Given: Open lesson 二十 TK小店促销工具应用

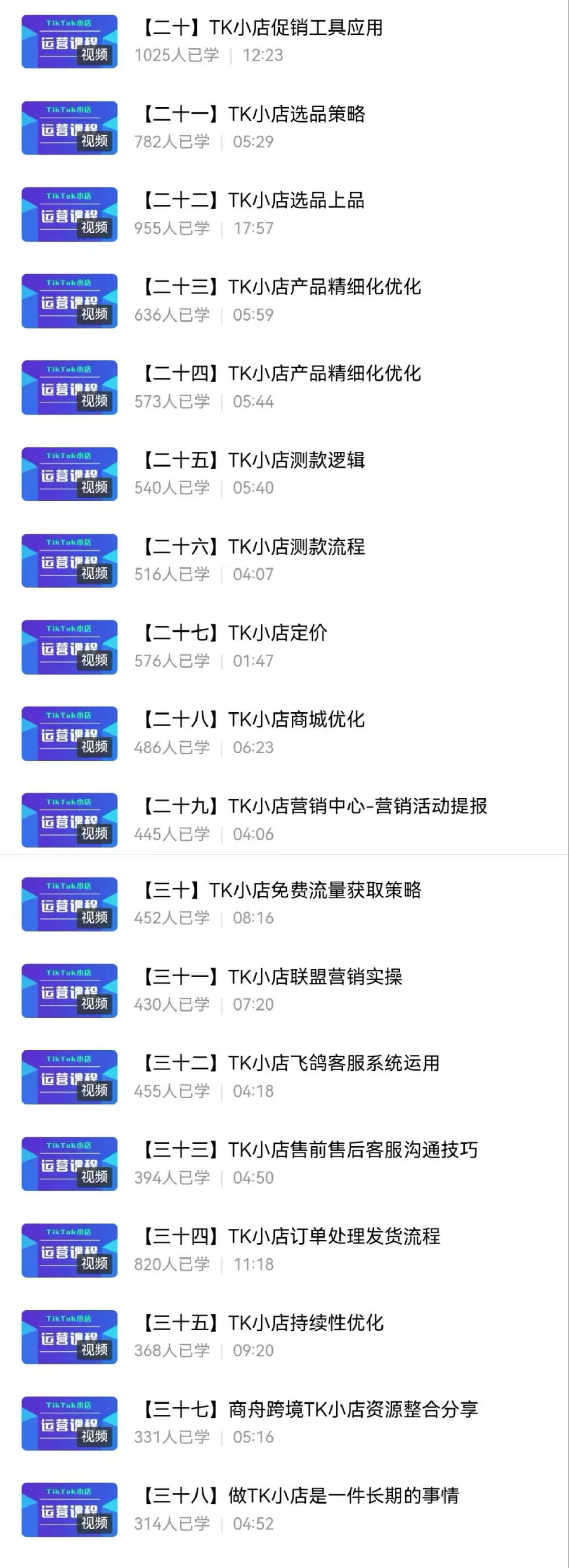Looking at the screenshot, I should click(262, 28).
